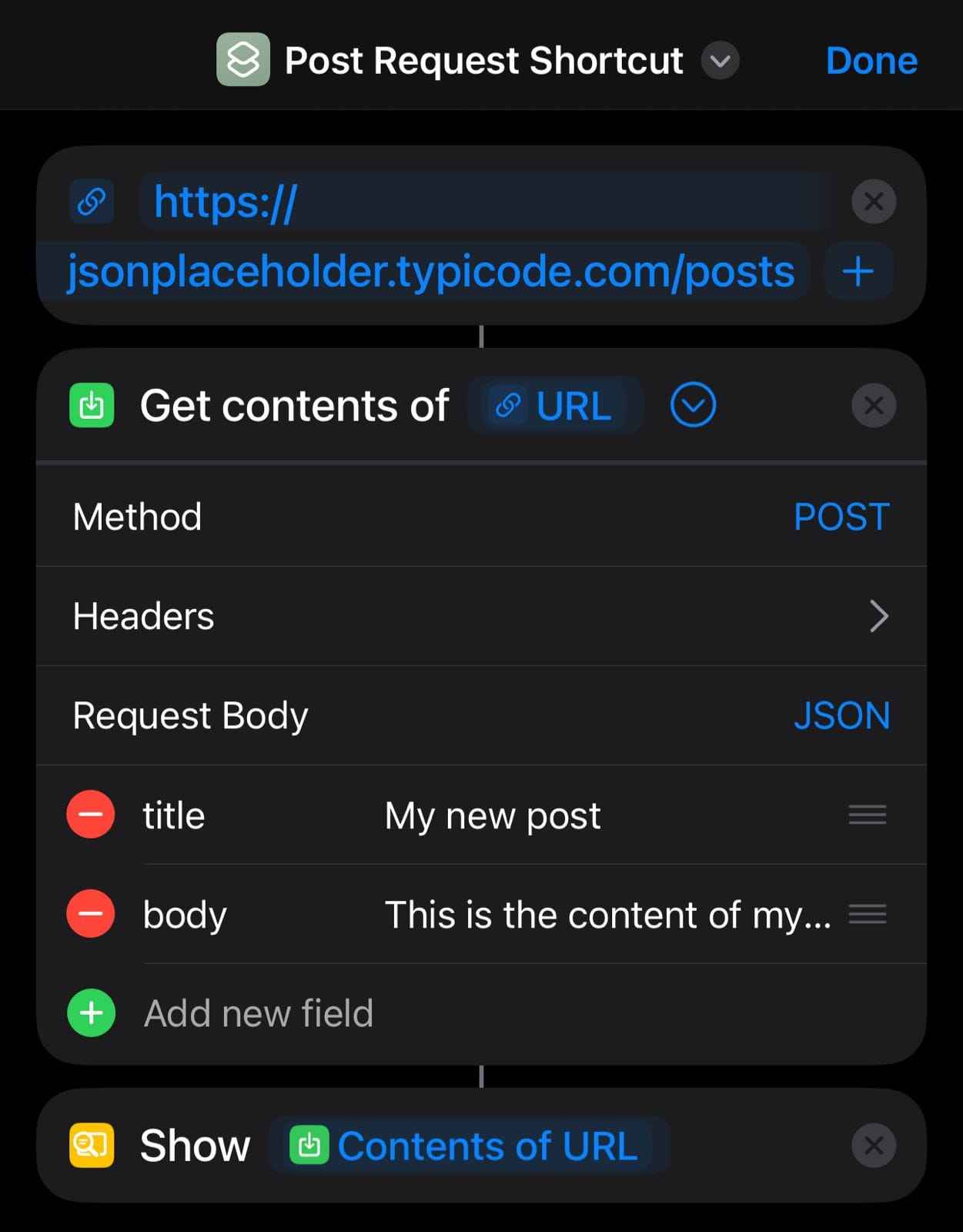Select the Contents of URL variable
The image size is (963, 1232).
tap(469, 1146)
